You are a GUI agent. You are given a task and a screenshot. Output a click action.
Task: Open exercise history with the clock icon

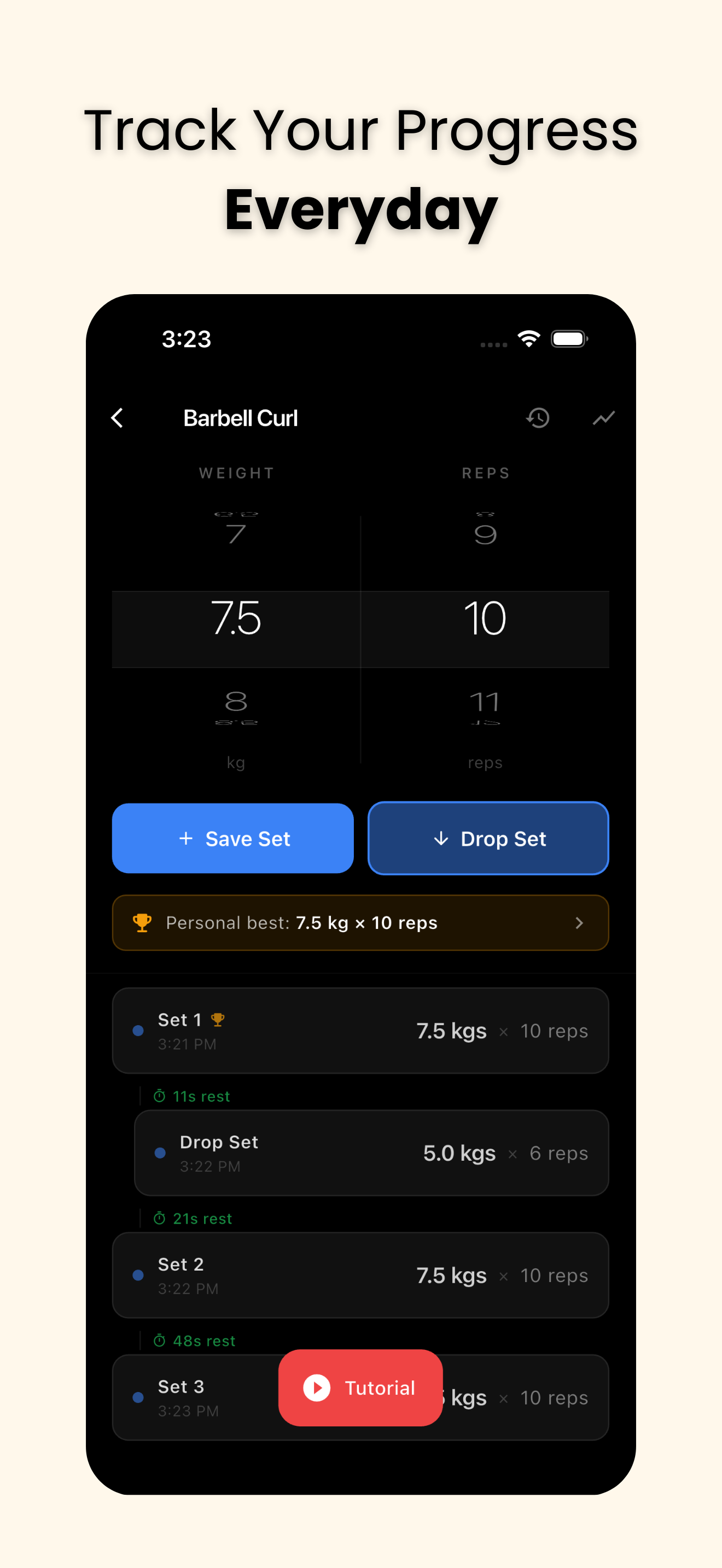pyautogui.click(x=538, y=418)
